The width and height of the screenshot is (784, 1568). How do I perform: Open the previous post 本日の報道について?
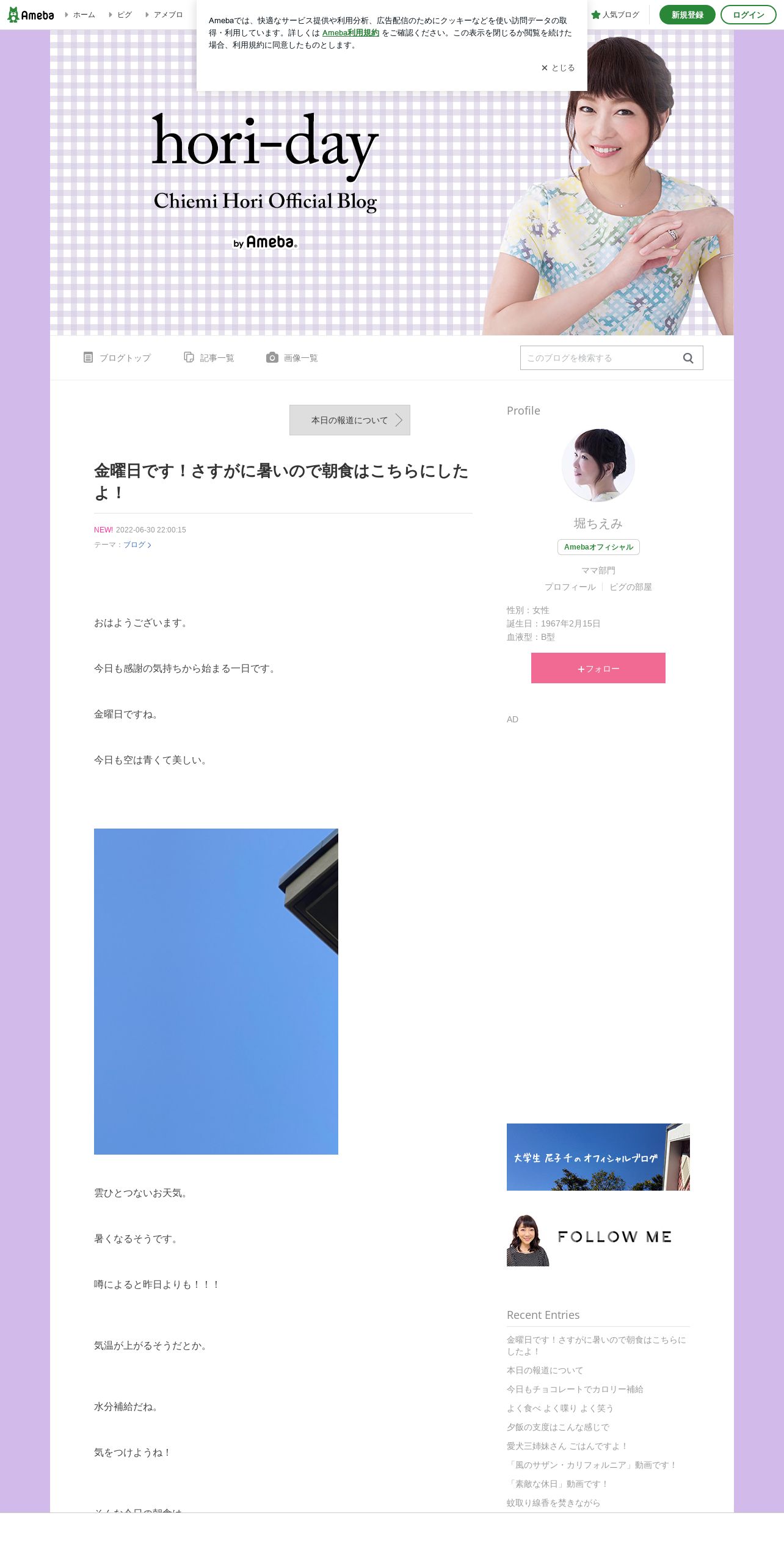coord(350,420)
